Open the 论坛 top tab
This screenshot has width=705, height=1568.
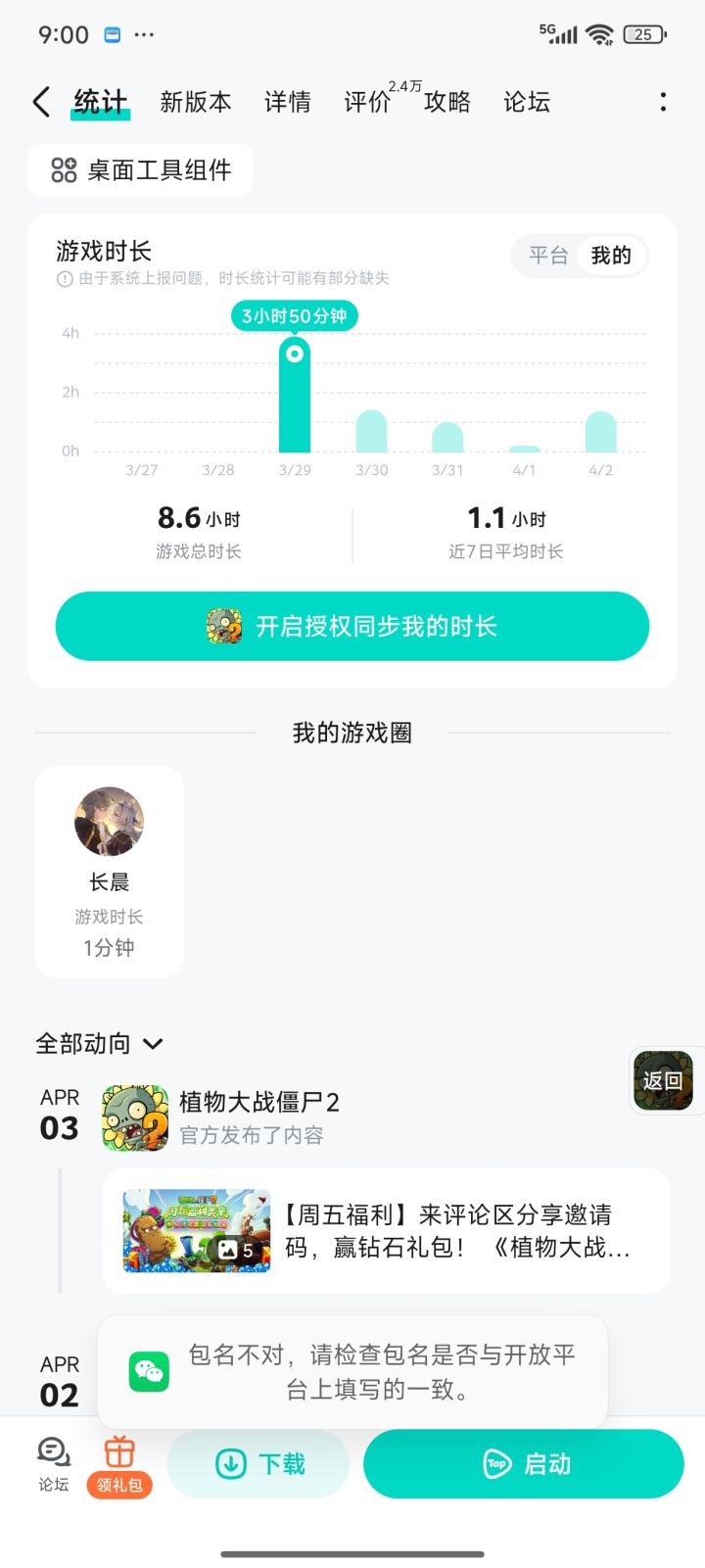[527, 102]
